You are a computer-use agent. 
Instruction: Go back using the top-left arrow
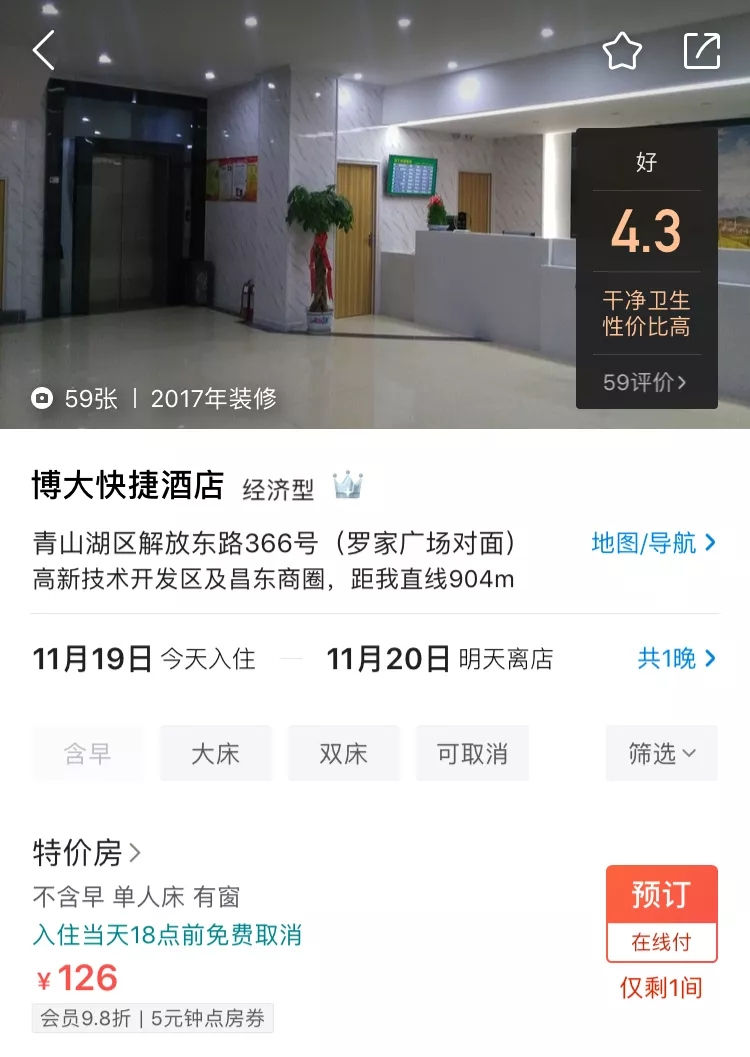pos(44,50)
